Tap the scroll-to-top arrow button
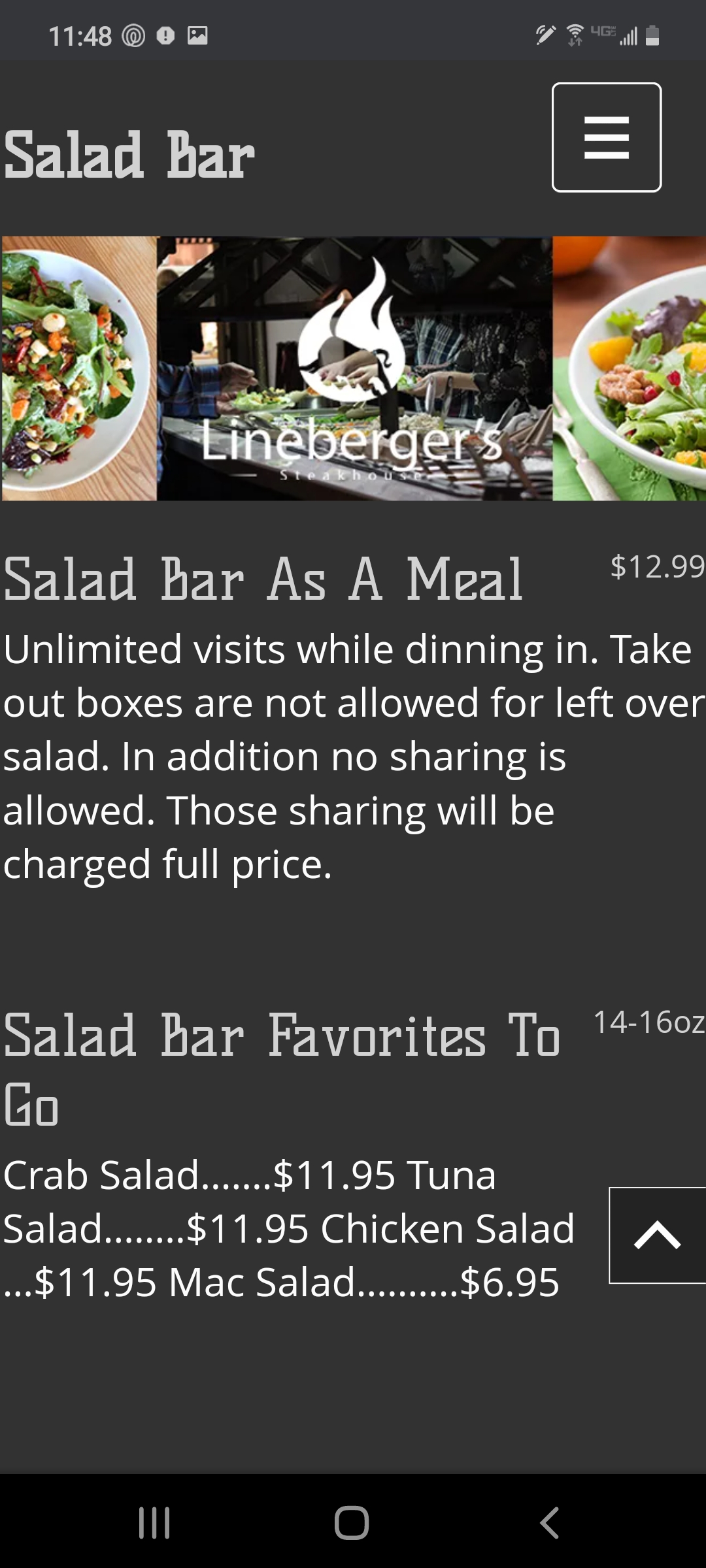 pos(657,1235)
